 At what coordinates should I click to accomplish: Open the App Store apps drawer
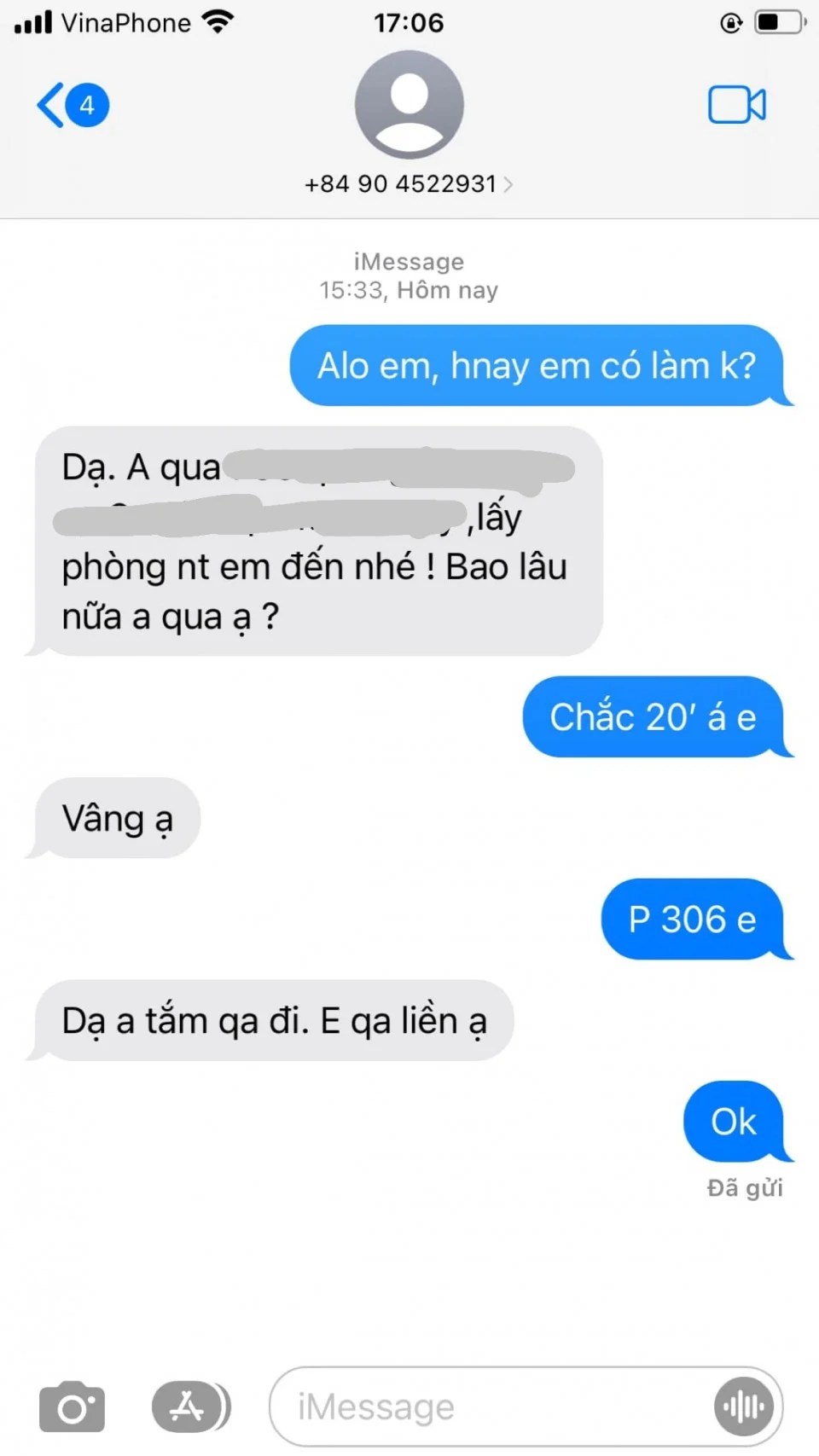tap(189, 1407)
